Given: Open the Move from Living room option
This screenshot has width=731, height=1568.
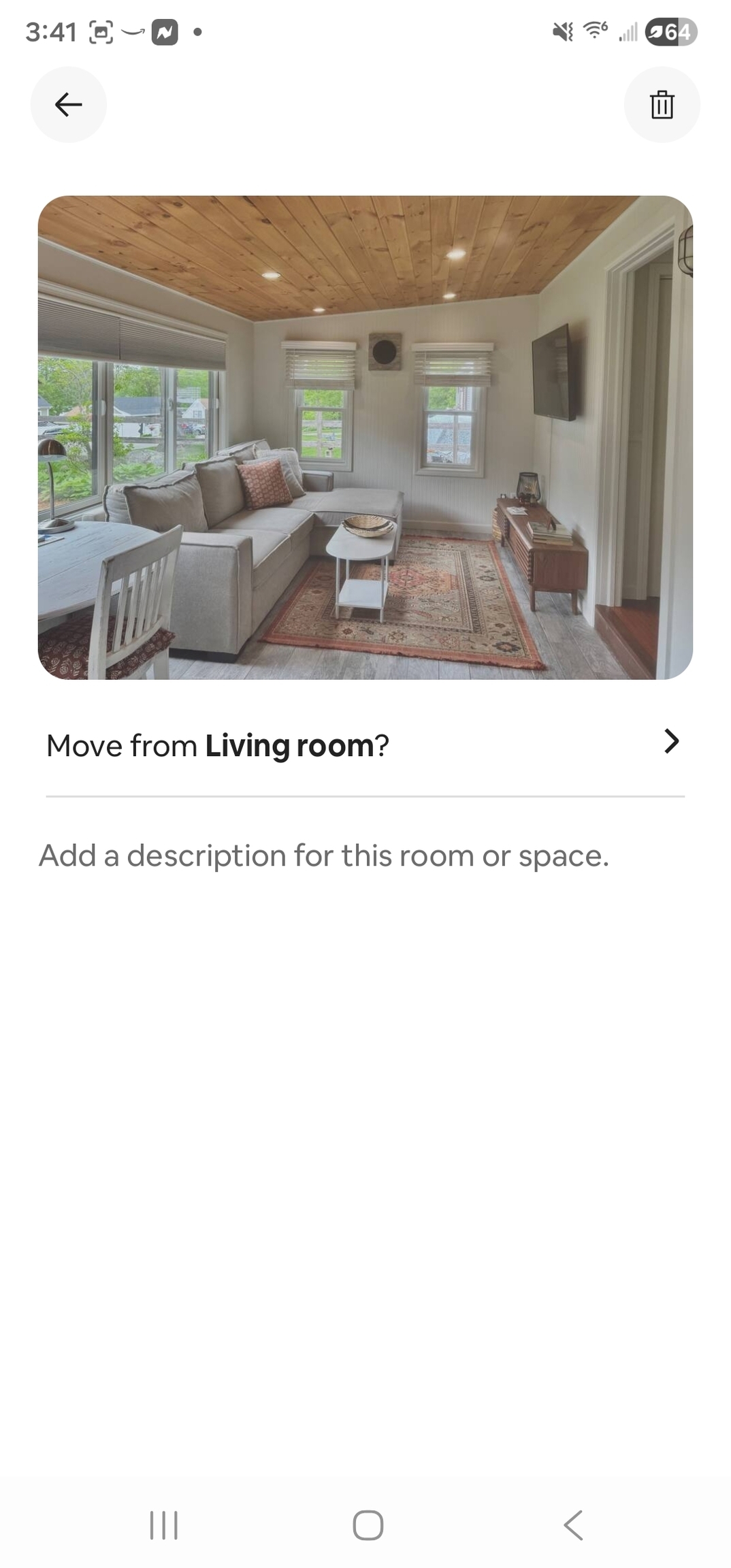Looking at the screenshot, I should [x=365, y=745].
